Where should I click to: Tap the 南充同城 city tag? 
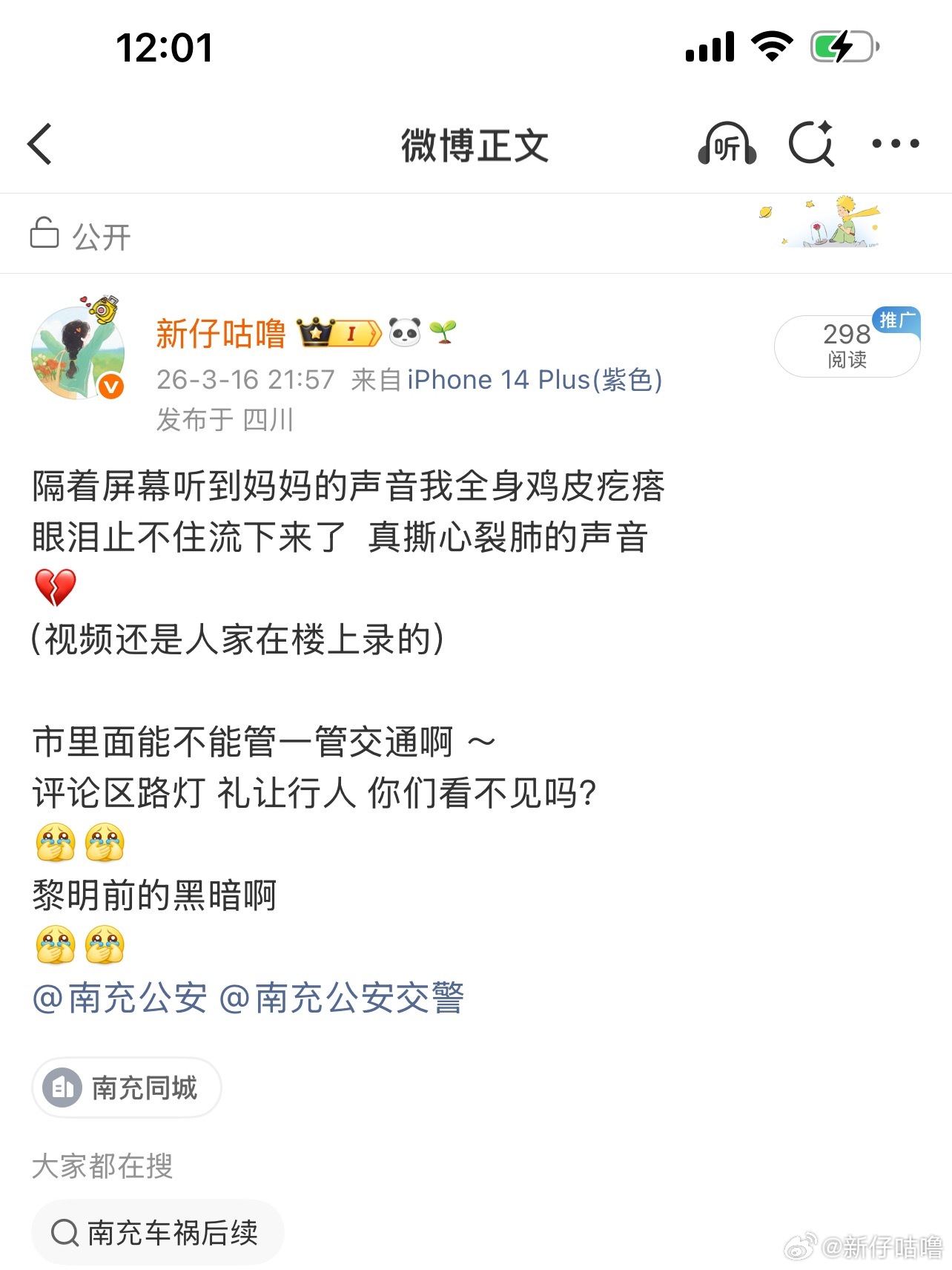pyautogui.click(x=125, y=1088)
